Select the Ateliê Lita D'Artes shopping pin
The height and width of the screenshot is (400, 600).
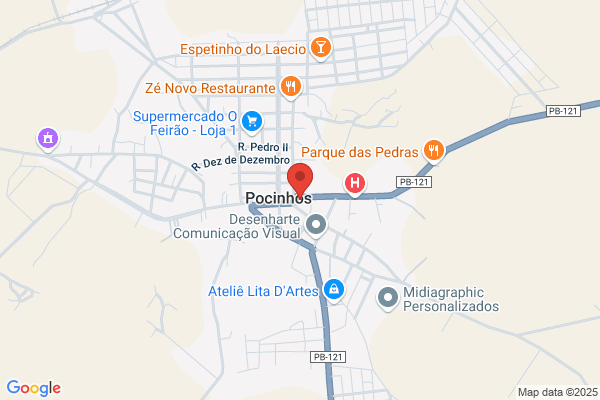coord(334,289)
